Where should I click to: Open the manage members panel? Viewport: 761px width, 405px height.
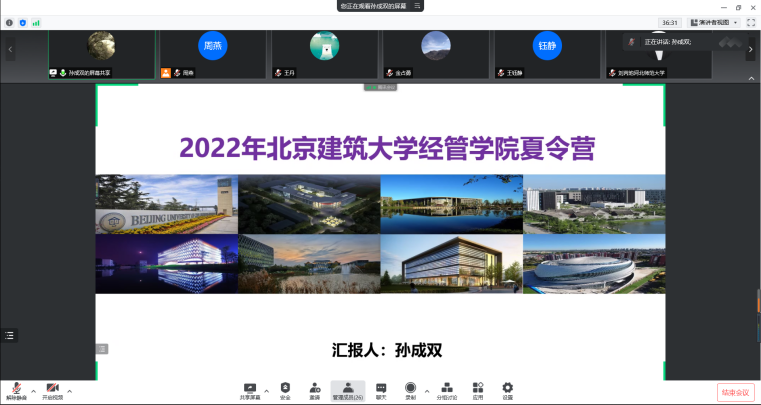[347, 390]
